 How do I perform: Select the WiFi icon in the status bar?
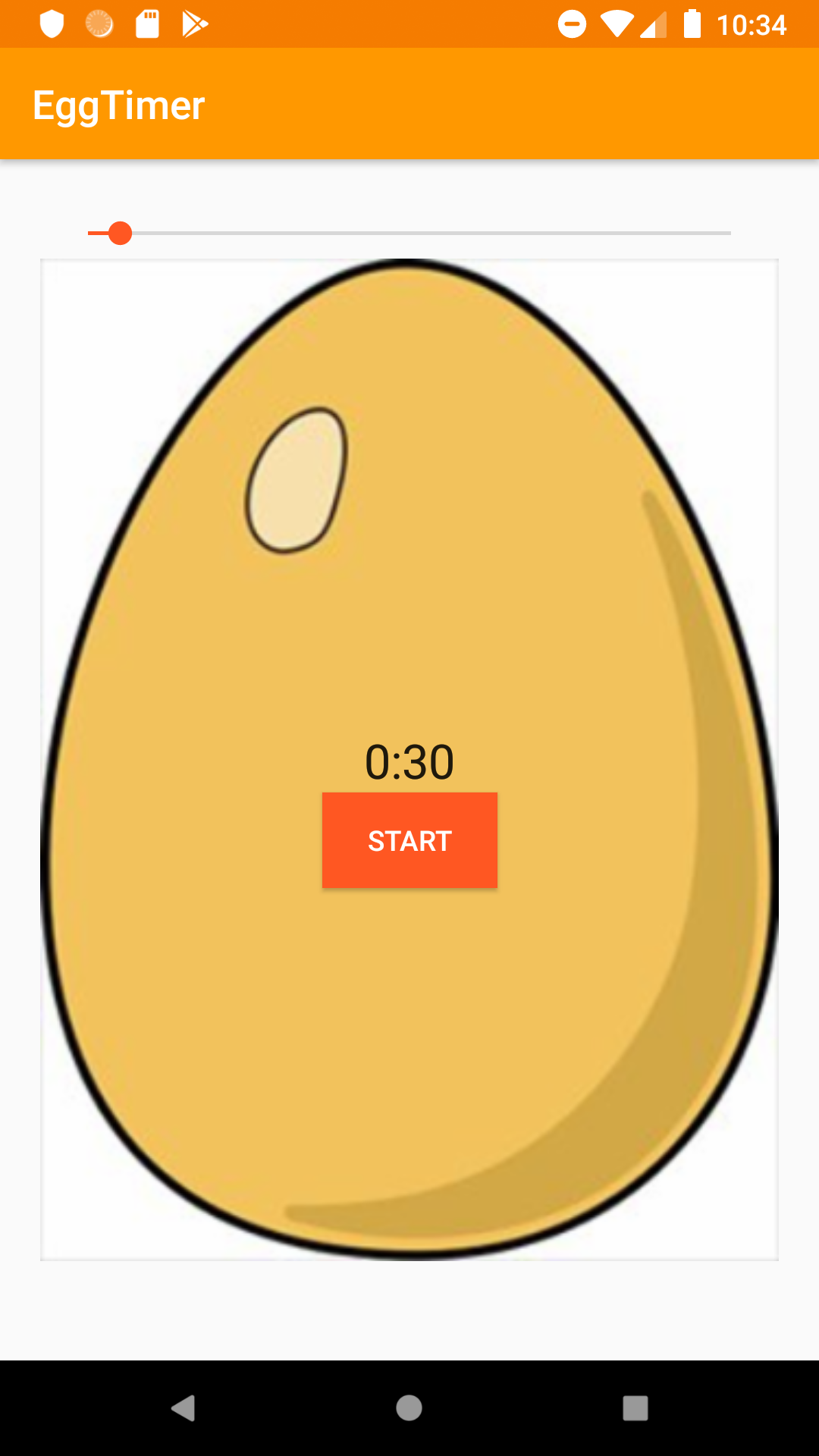click(616, 23)
